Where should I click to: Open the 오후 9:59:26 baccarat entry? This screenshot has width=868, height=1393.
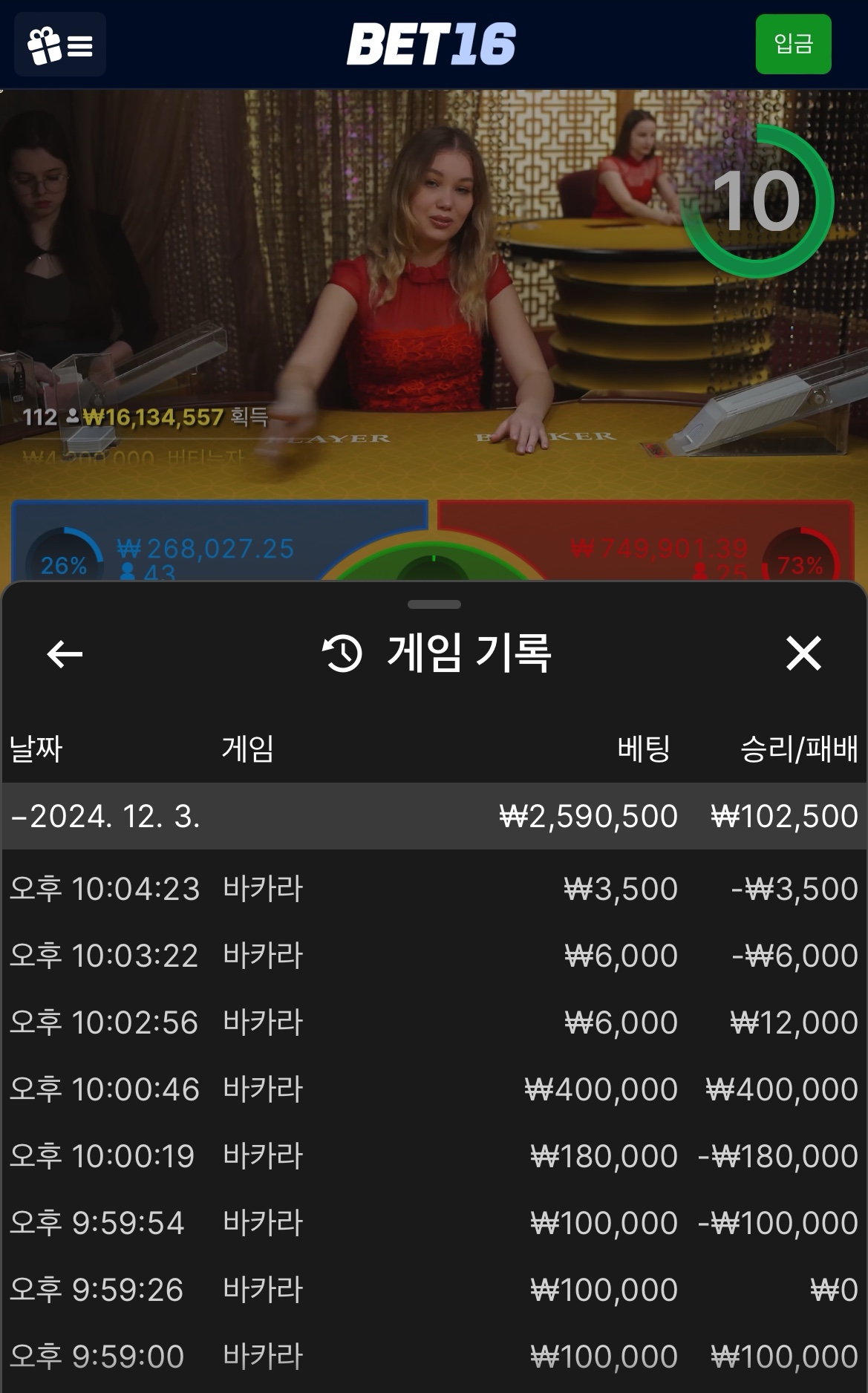pyautogui.click(x=434, y=1290)
